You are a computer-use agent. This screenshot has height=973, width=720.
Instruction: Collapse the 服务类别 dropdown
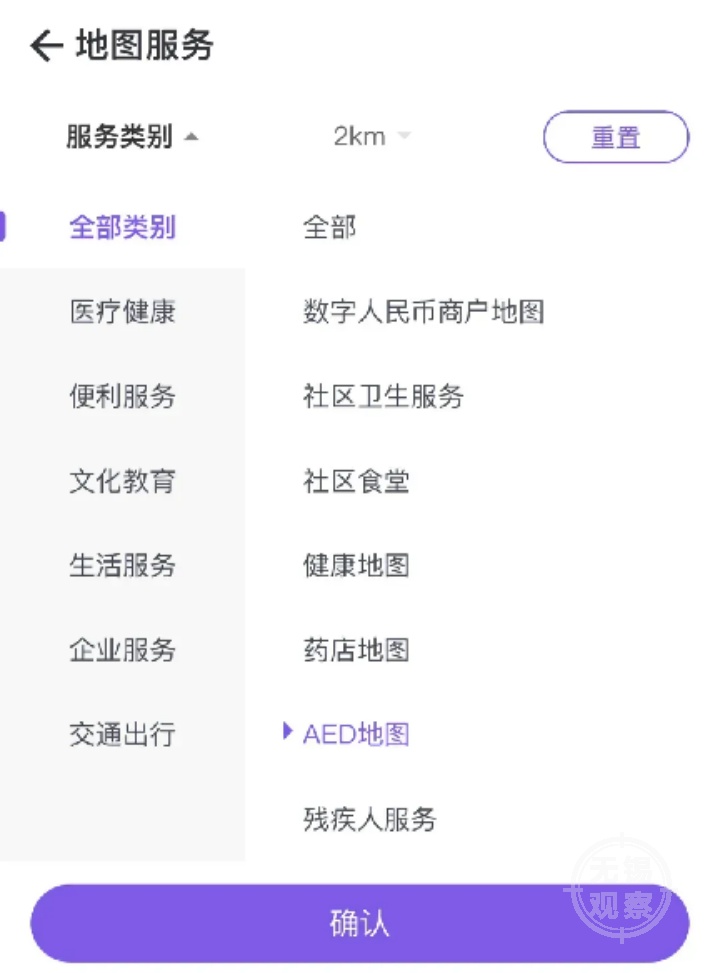(132, 137)
